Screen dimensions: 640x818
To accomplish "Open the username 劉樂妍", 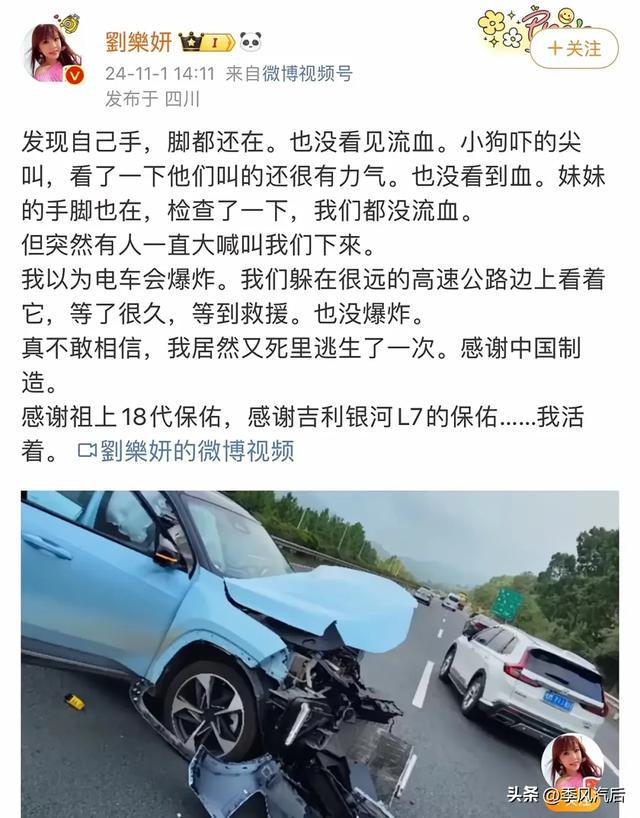I will pyautogui.click(x=138, y=42).
